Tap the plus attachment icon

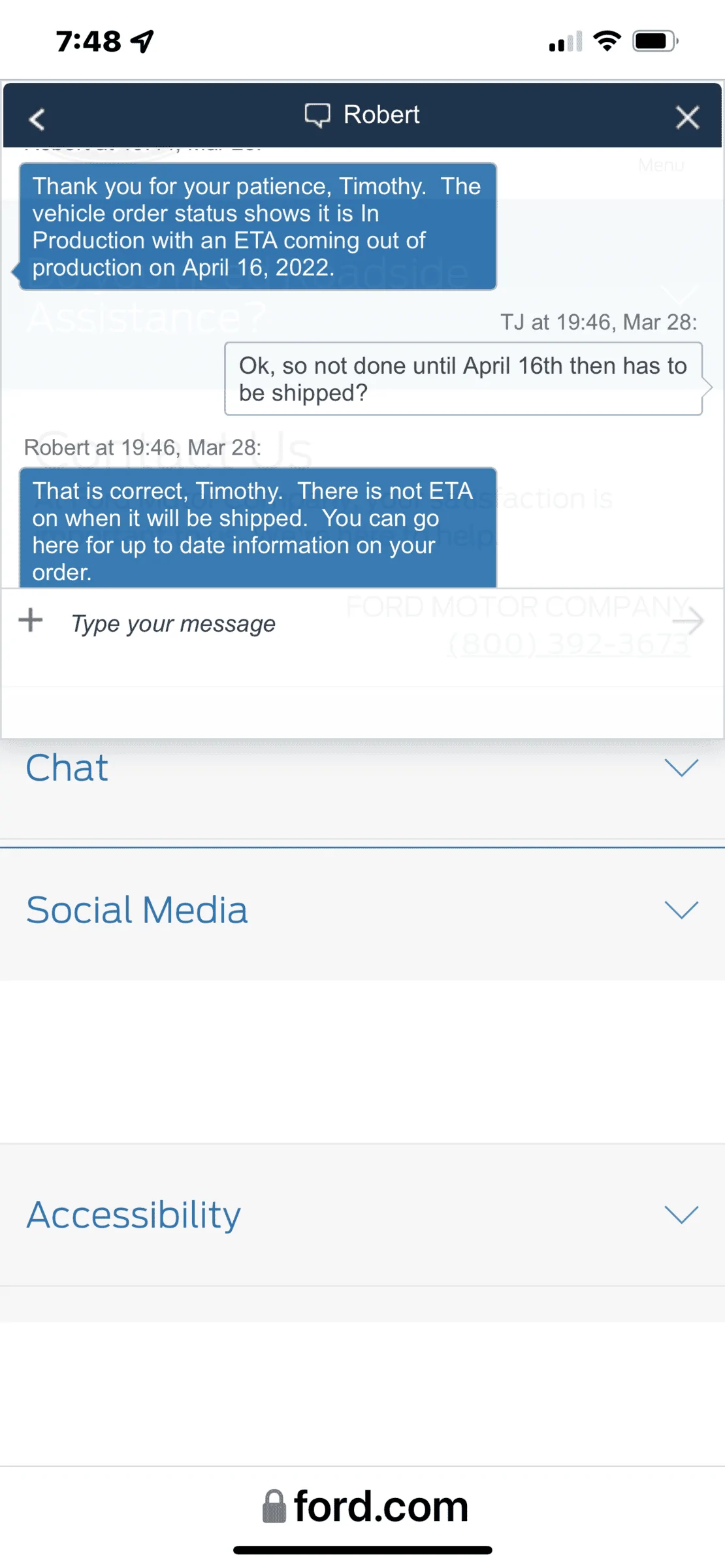(x=31, y=620)
